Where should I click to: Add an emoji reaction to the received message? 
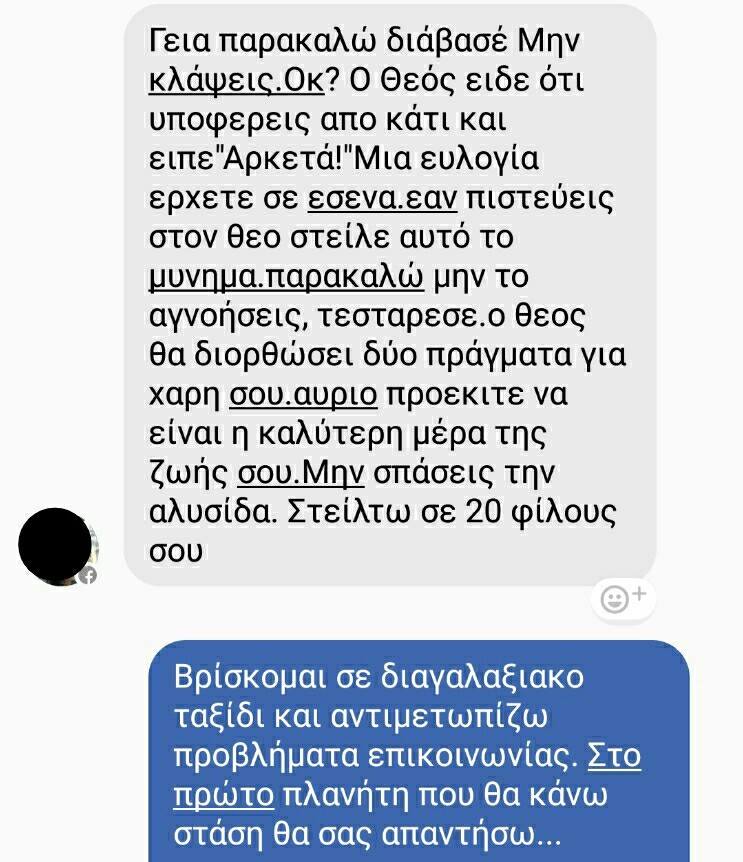tap(623, 598)
